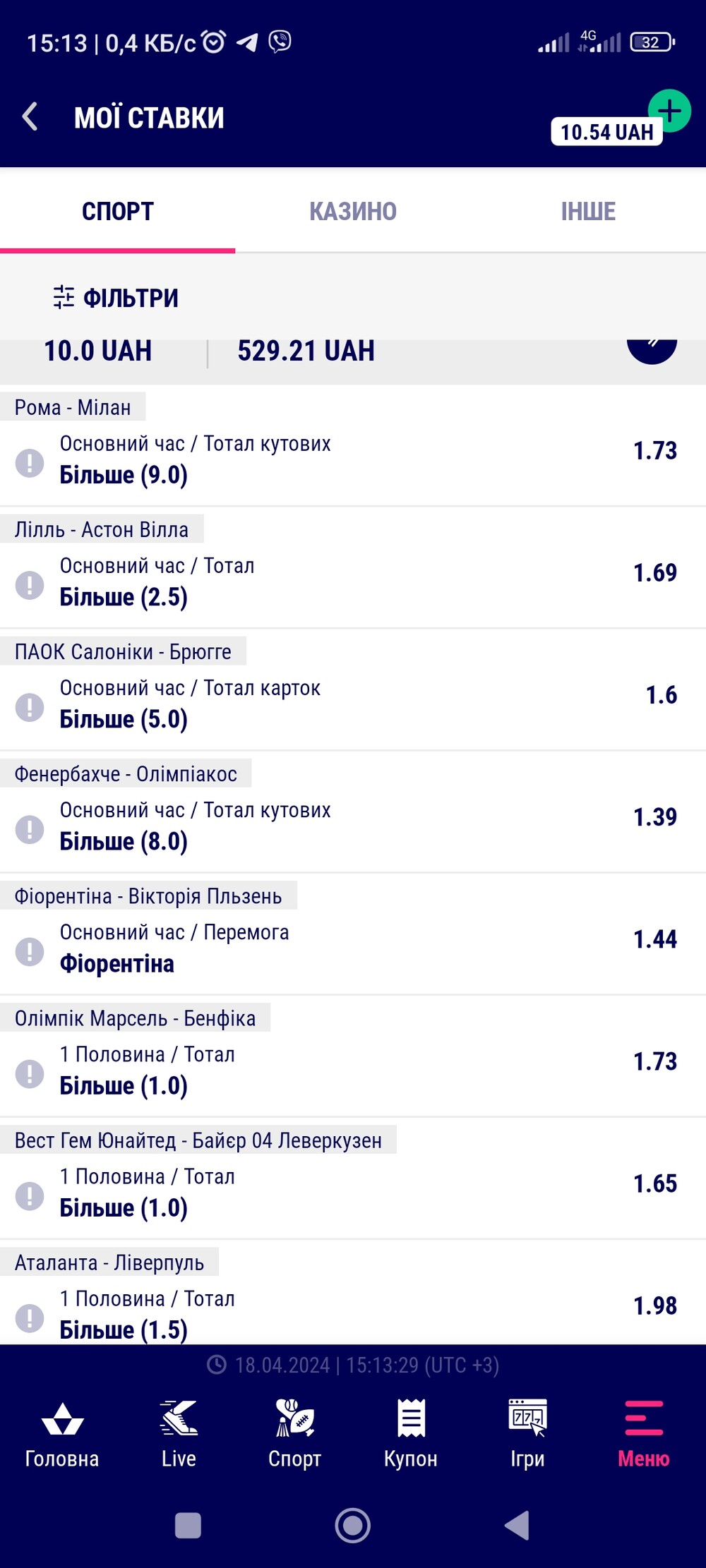Tap the system back triangle
The height and width of the screenshot is (1568, 706).
click(x=517, y=1525)
